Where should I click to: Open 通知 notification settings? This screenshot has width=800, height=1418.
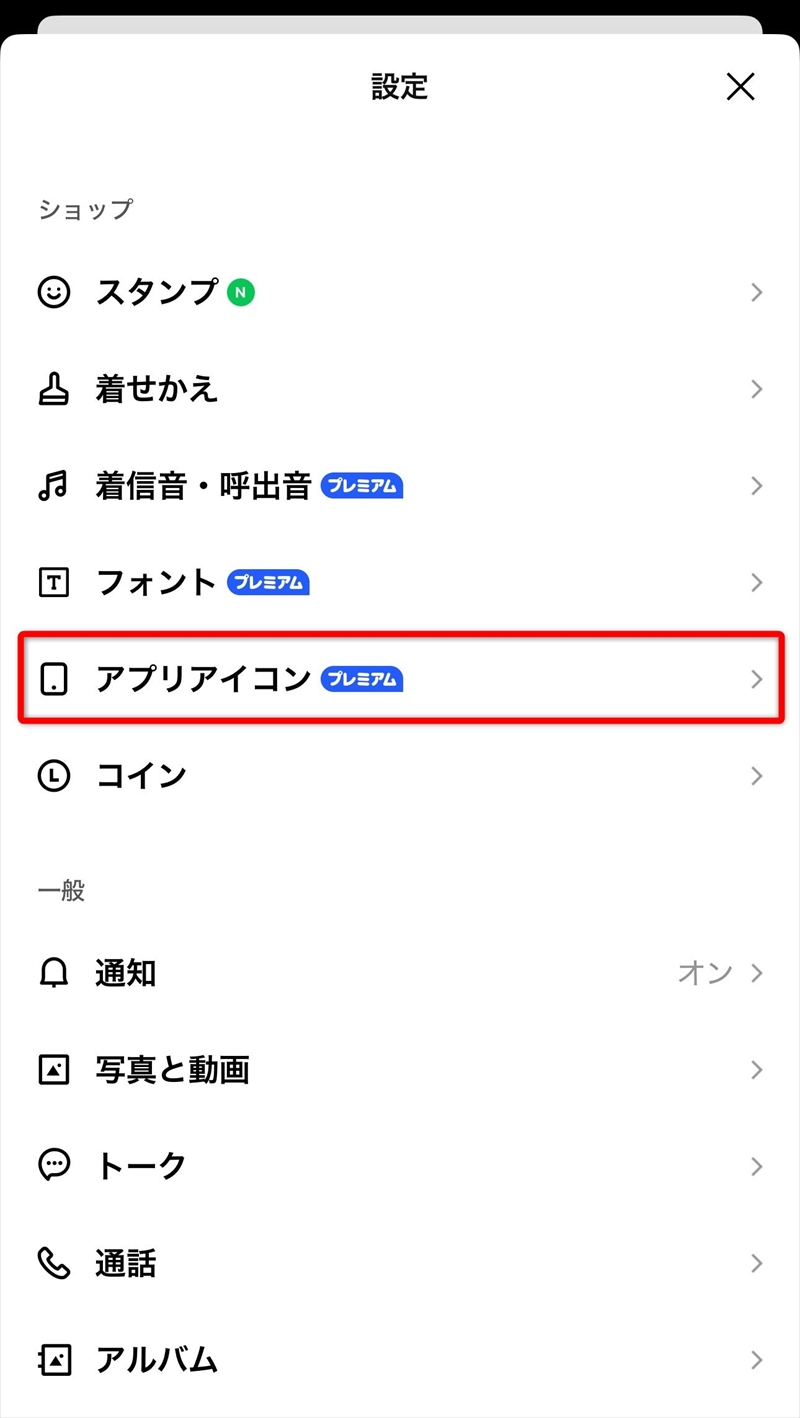tap(400, 973)
